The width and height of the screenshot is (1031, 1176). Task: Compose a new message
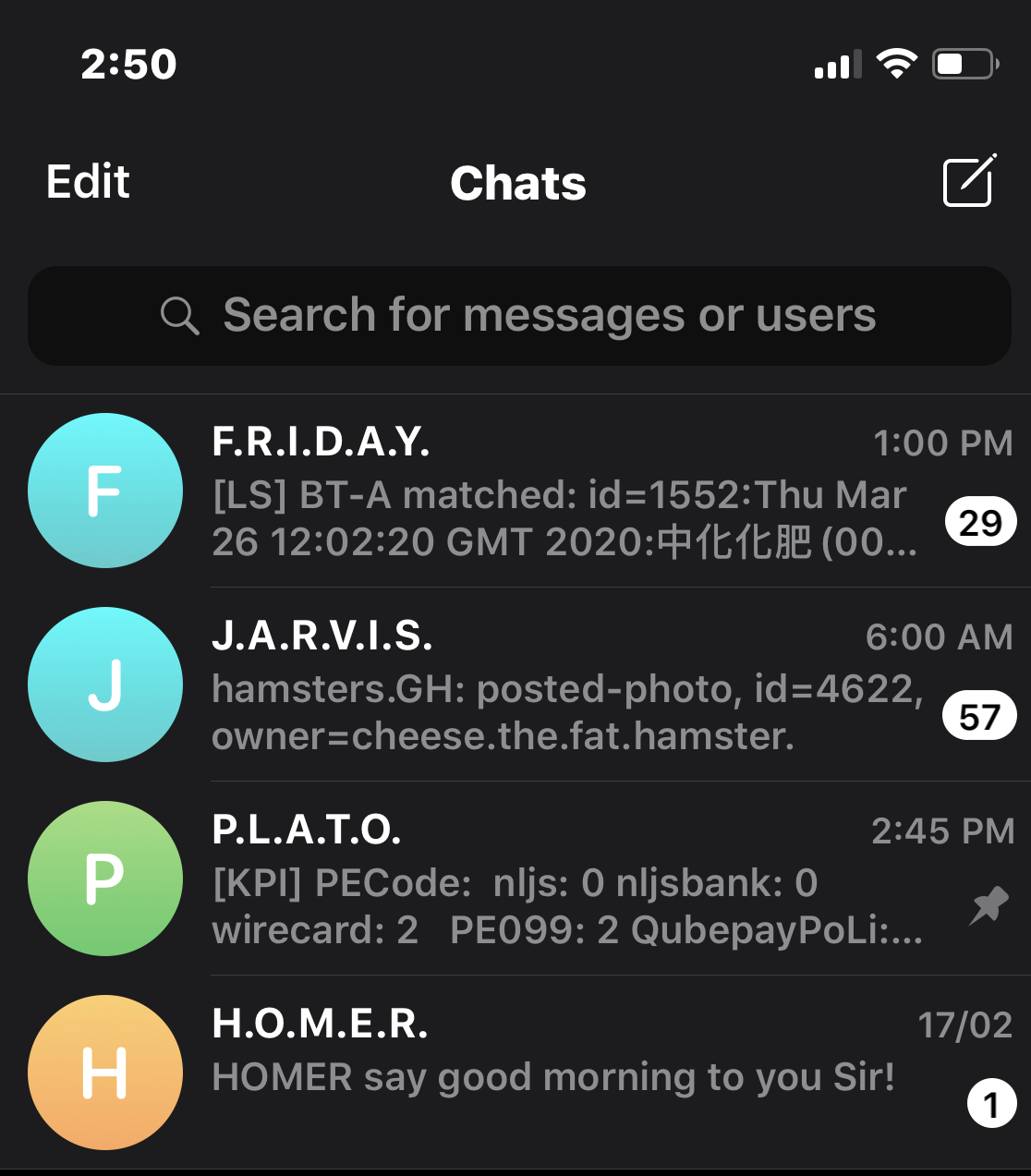point(969,181)
